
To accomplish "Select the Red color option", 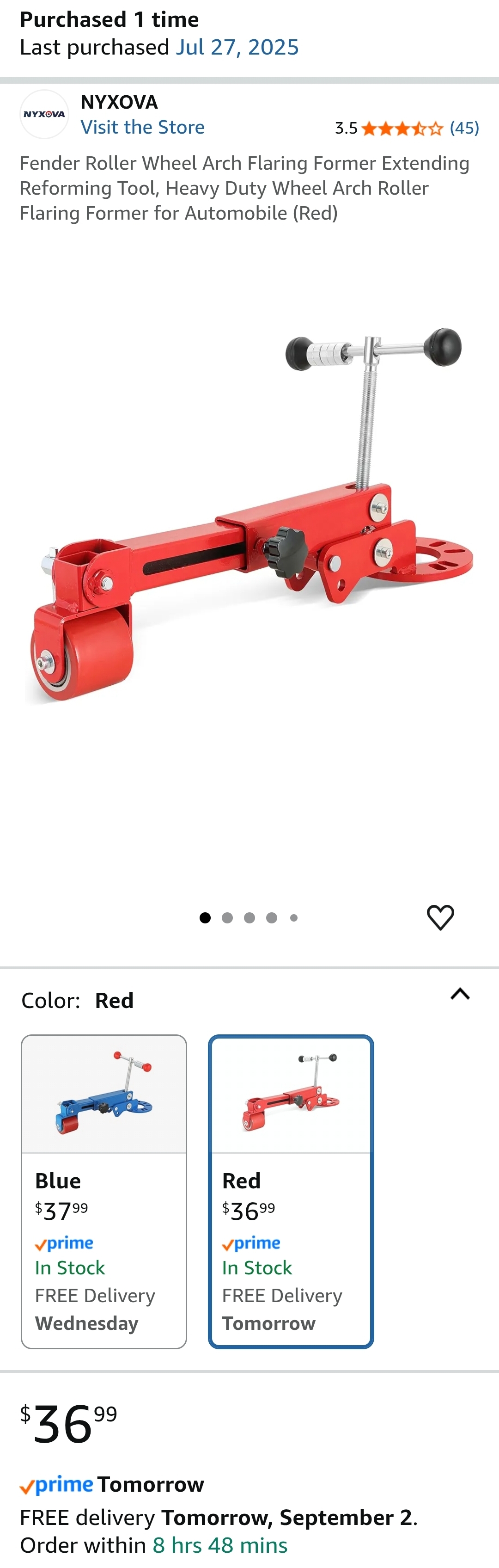I will [291, 1191].
